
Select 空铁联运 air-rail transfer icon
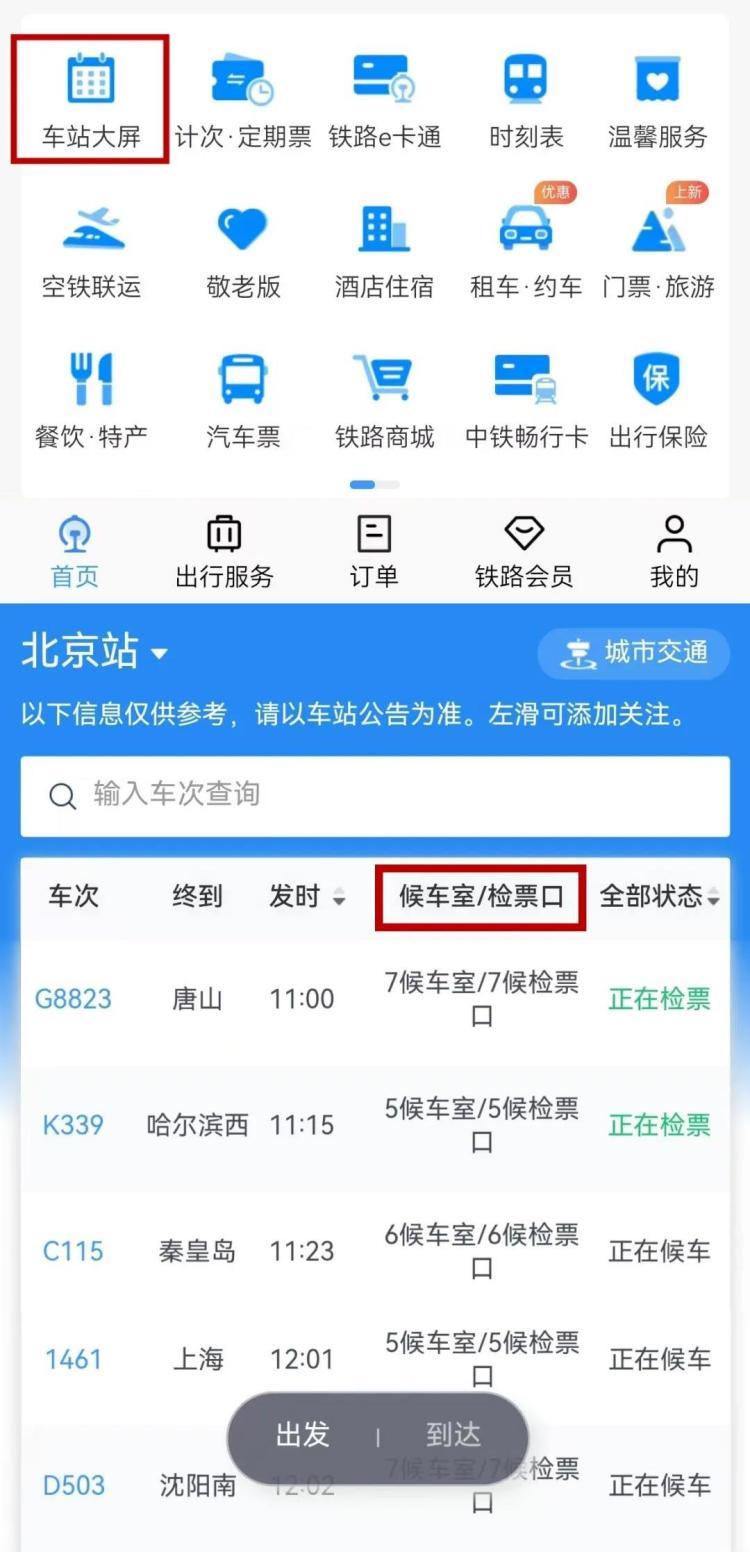coord(89,245)
